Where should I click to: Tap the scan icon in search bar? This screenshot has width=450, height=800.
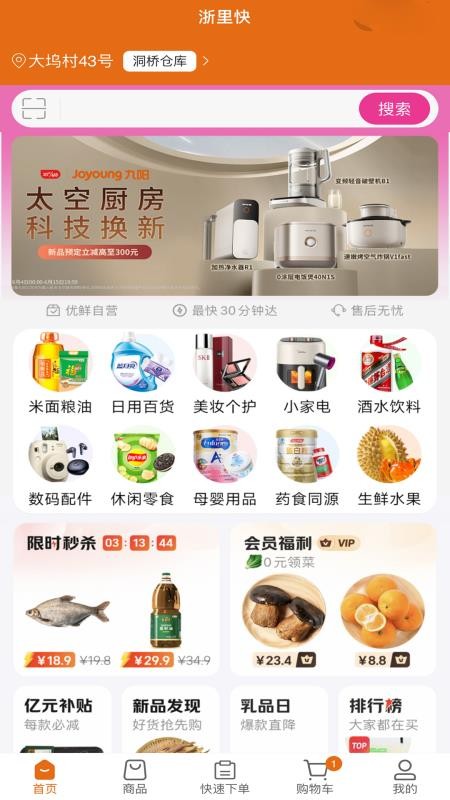(x=34, y=109)
